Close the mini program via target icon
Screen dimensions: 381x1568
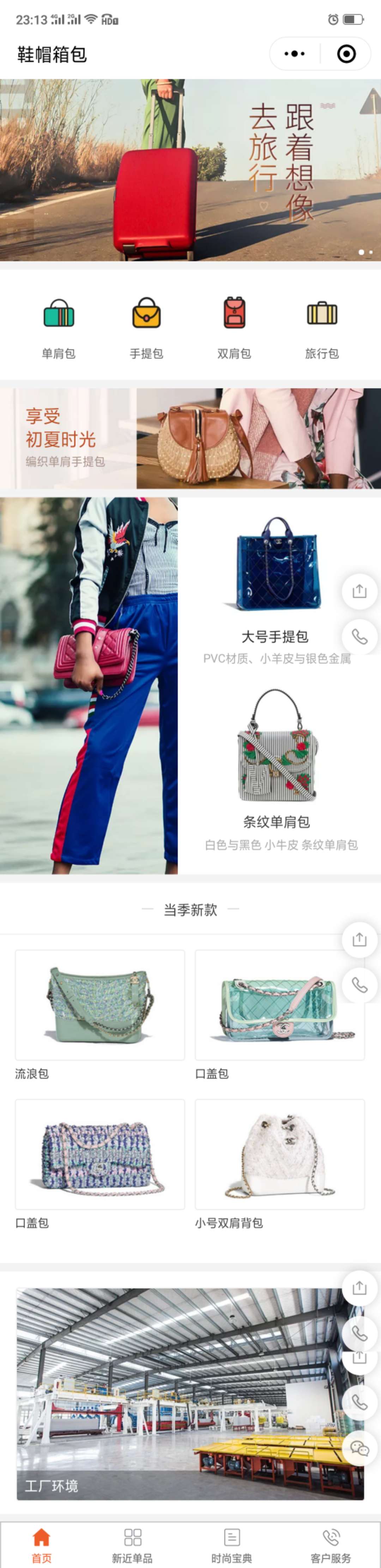(x=346, y=54)
